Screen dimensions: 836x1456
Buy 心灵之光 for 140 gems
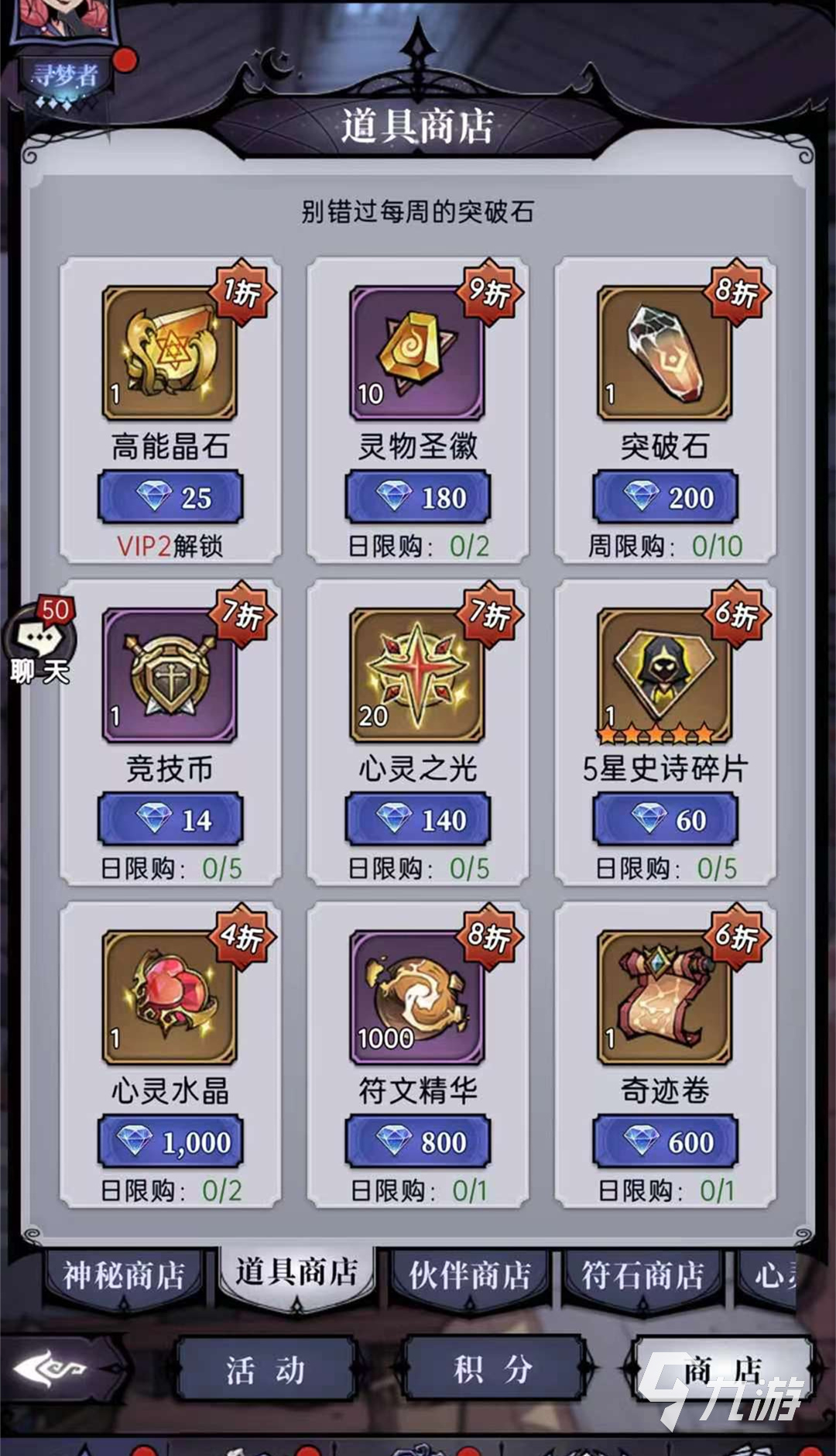pyautogui.click(x=417, y=819)
